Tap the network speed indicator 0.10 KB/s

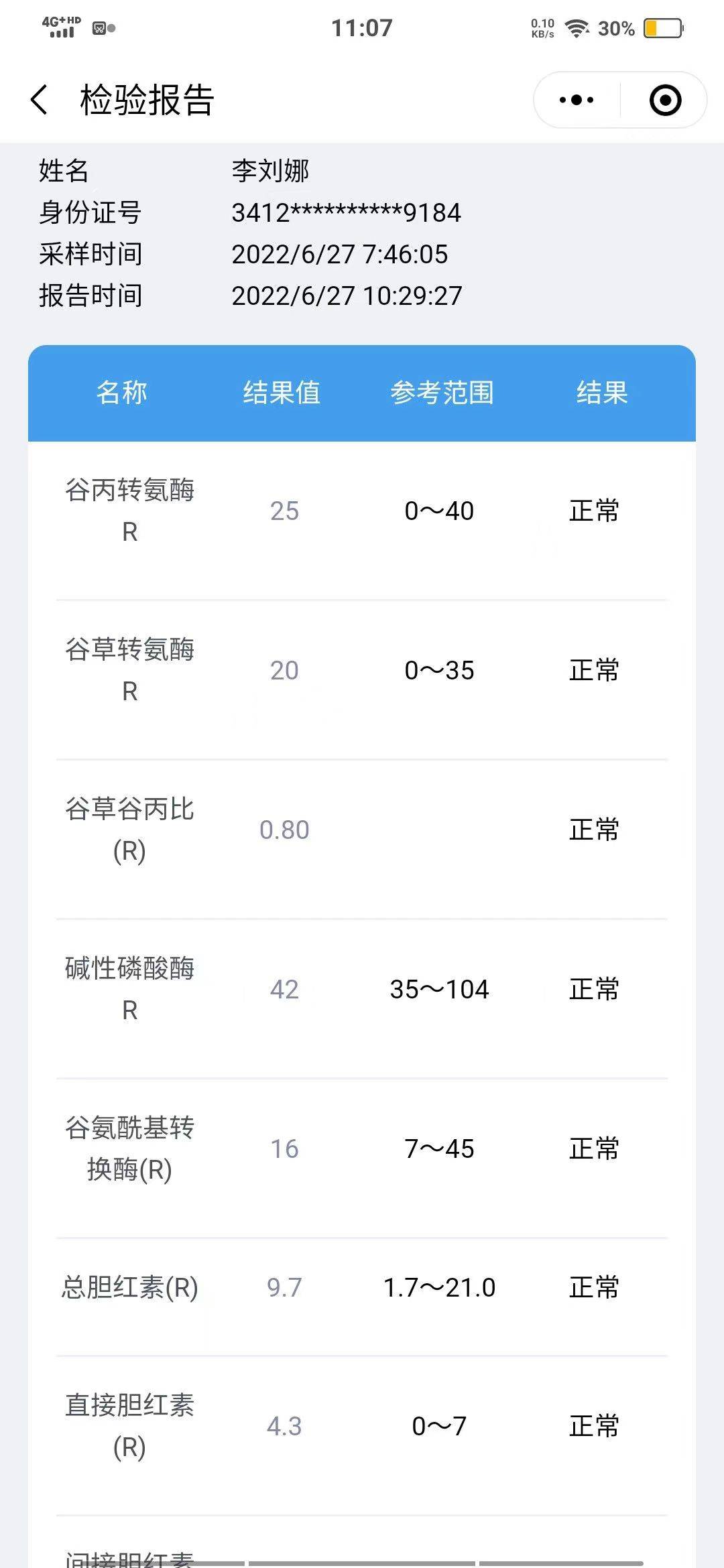540,27
